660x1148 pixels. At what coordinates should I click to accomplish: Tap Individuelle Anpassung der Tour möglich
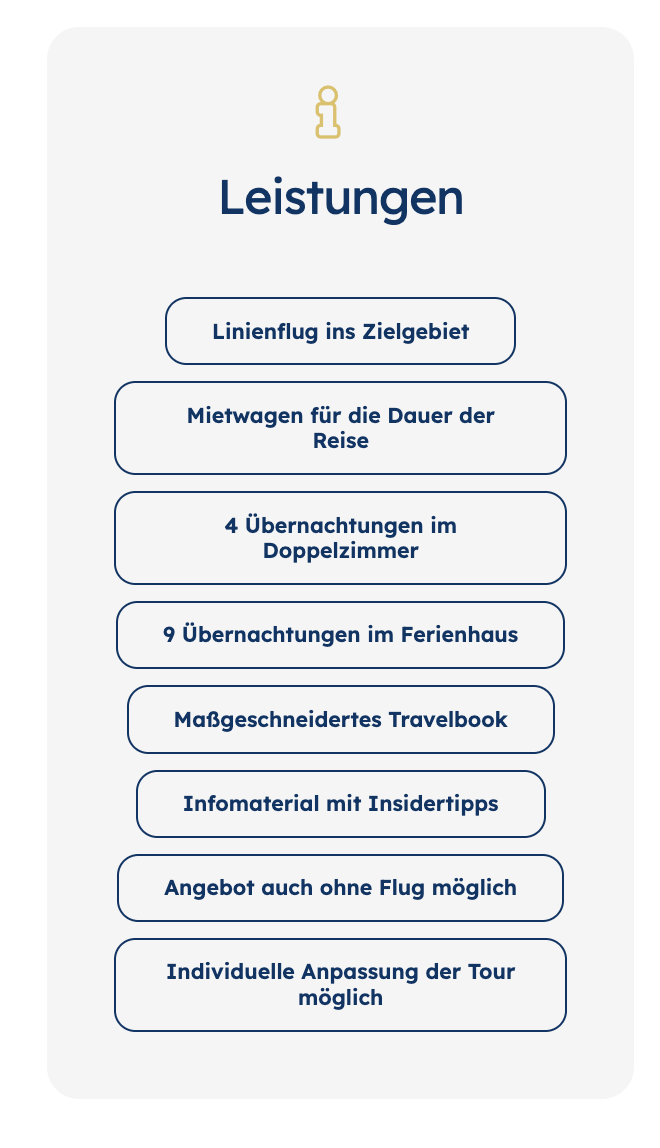click(340, 985)
